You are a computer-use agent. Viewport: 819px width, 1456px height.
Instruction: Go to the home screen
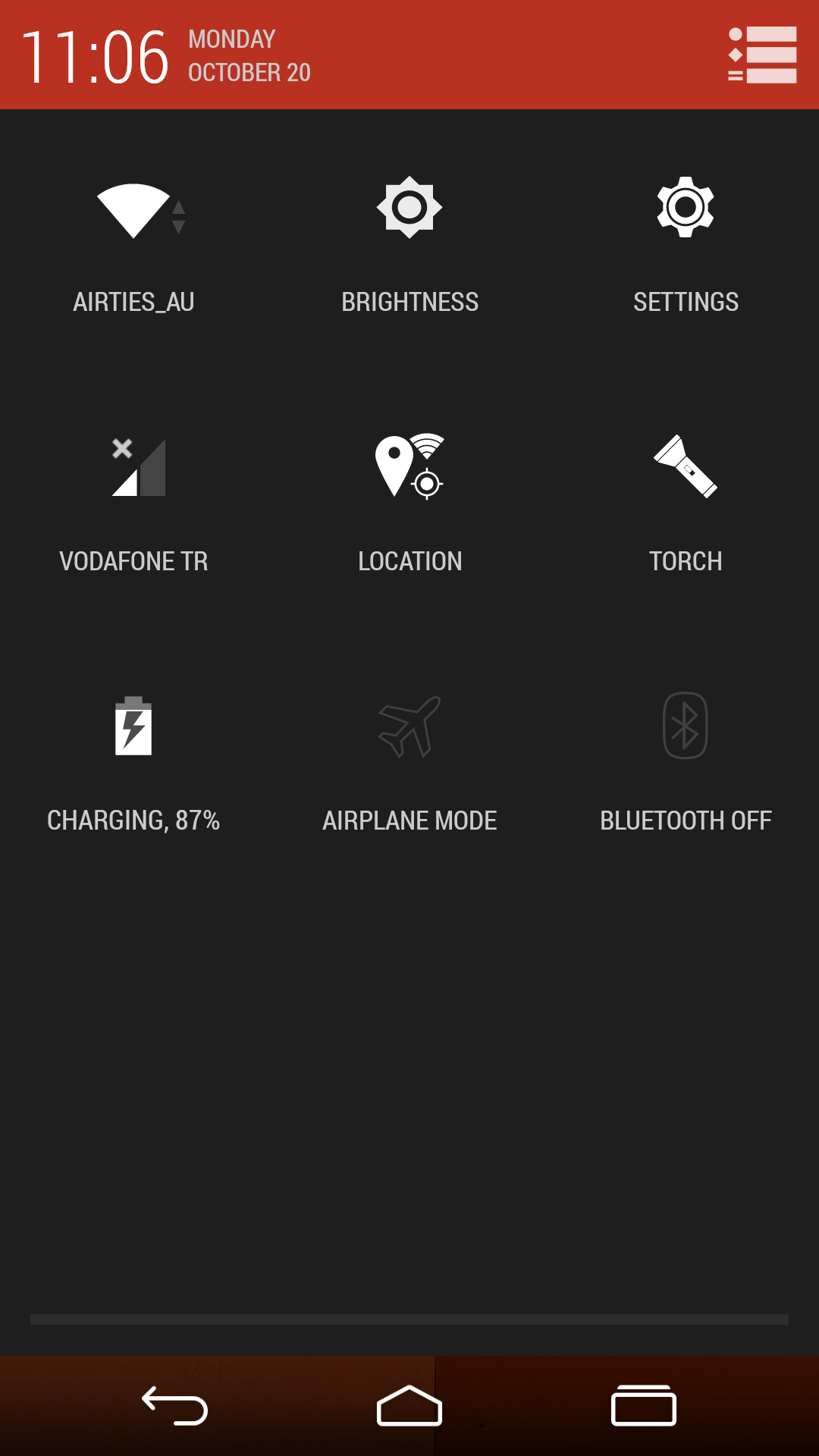[x=409, y=1406]
